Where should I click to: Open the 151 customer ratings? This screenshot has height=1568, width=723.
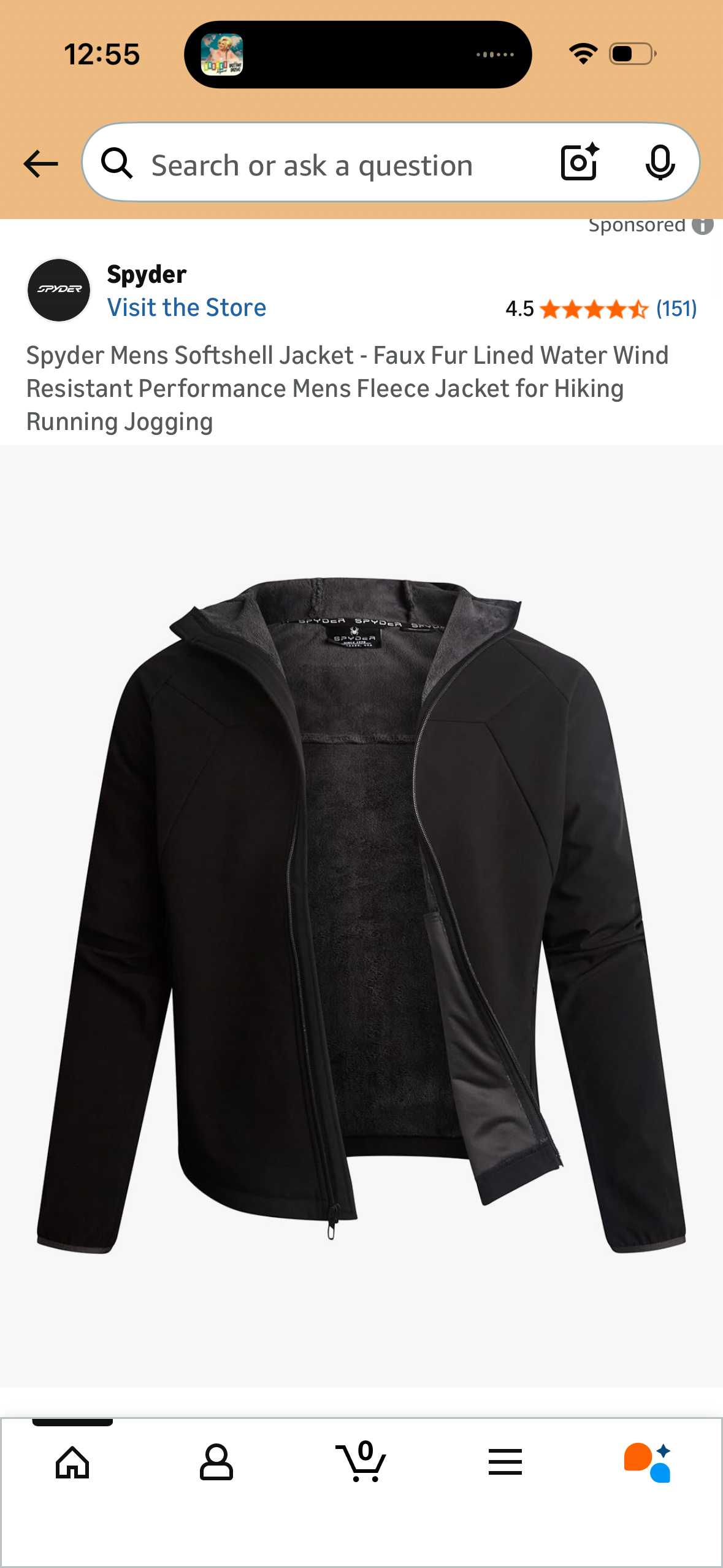click(676, 309)
